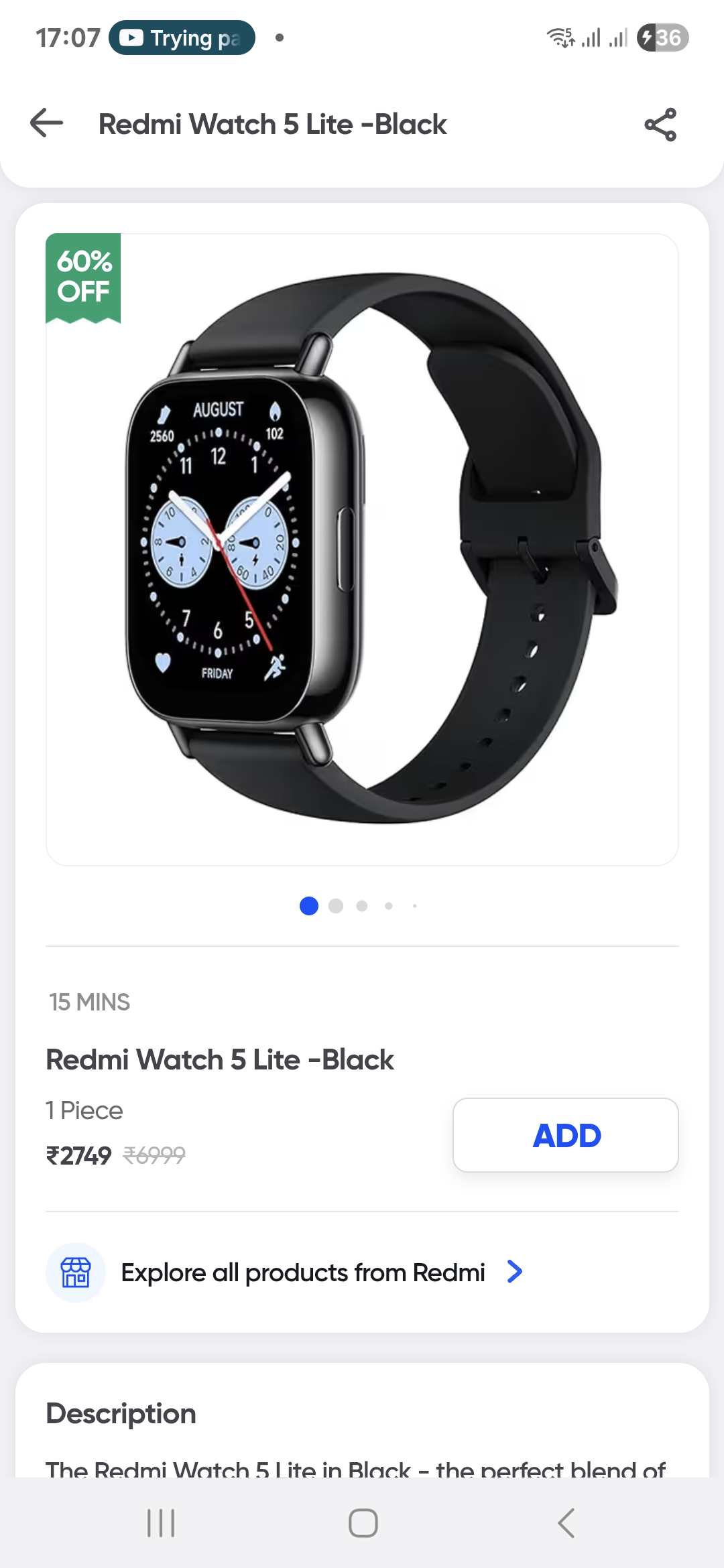The image size is (724, 1568).
Task: Open the Redmi Watch product image
Action: (362, 549)
